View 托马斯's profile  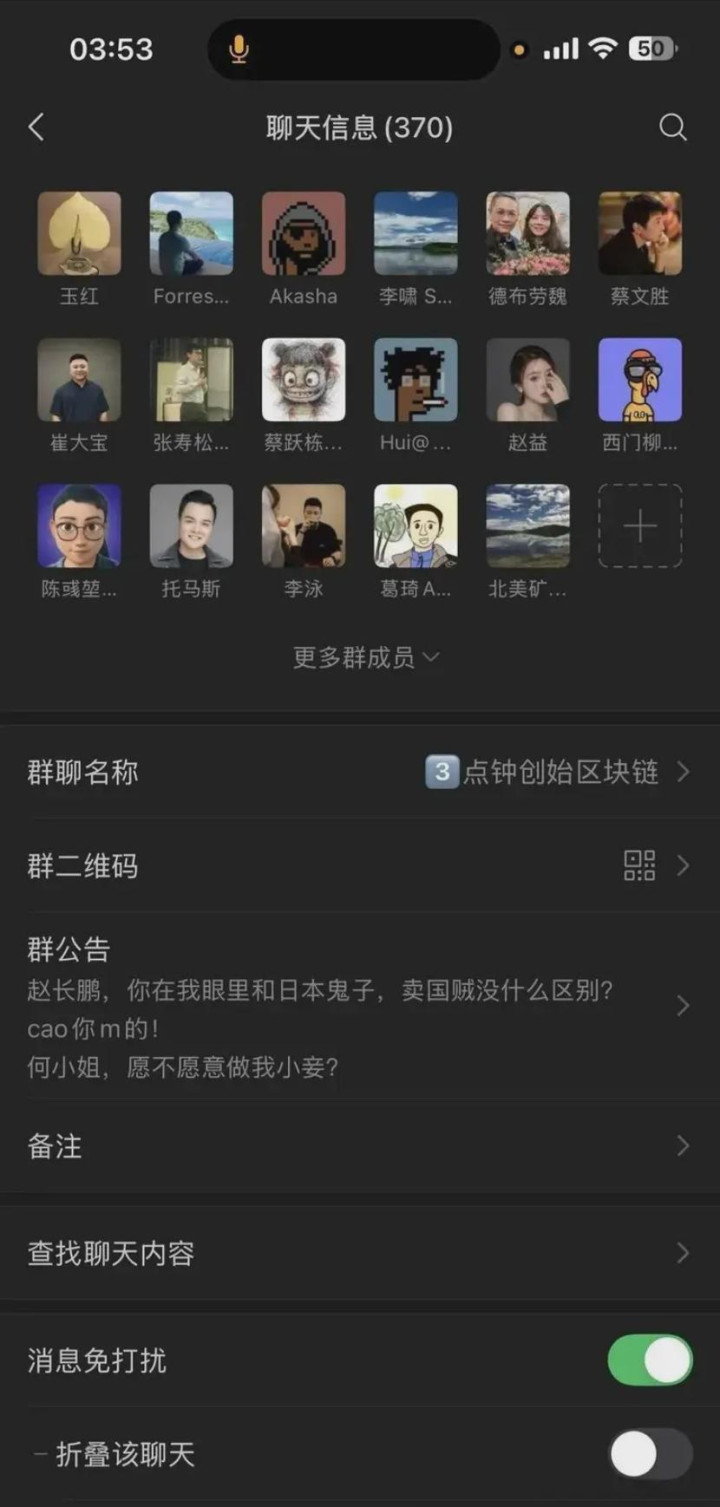[191, 526]
